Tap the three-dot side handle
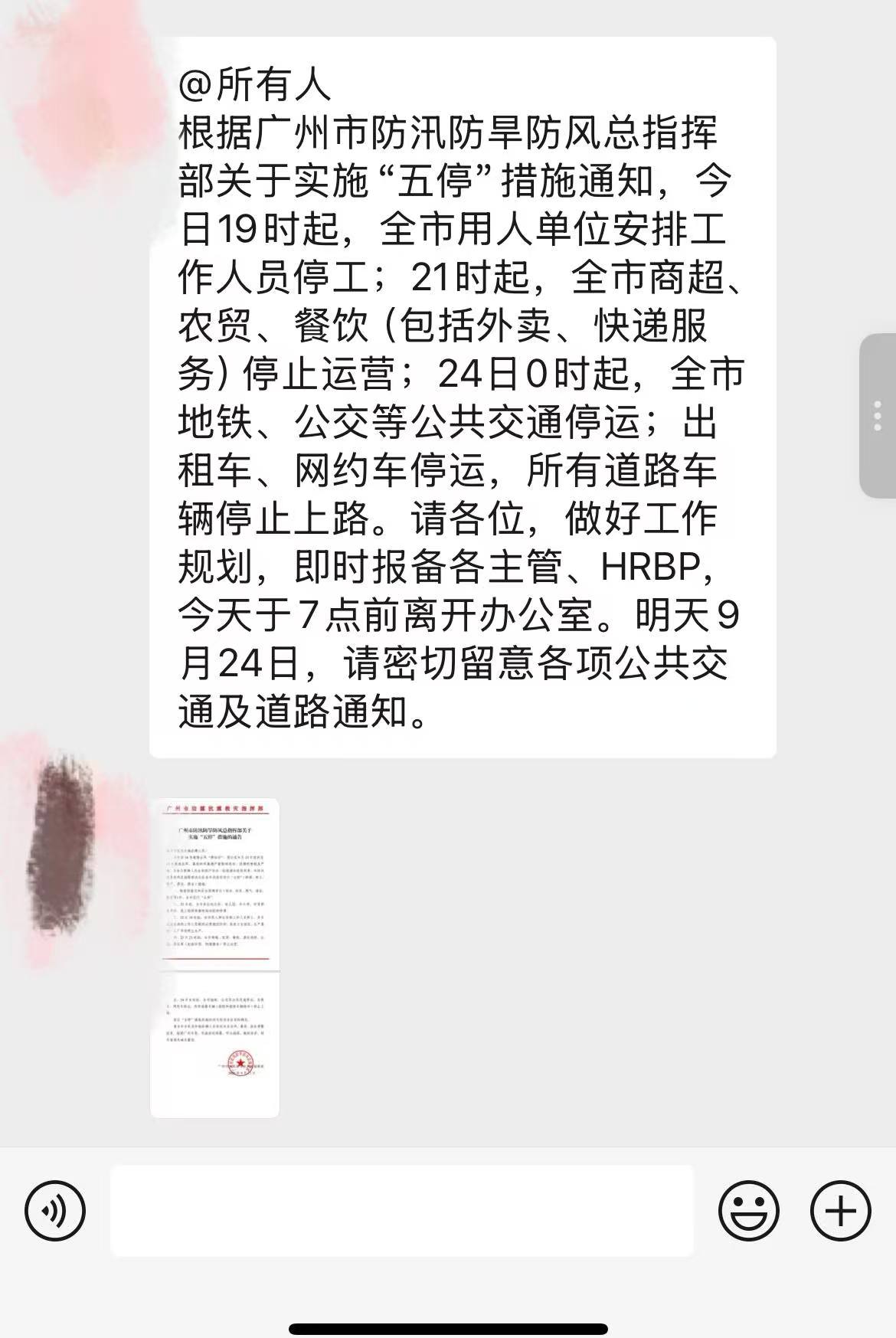 tap(878, 416)
